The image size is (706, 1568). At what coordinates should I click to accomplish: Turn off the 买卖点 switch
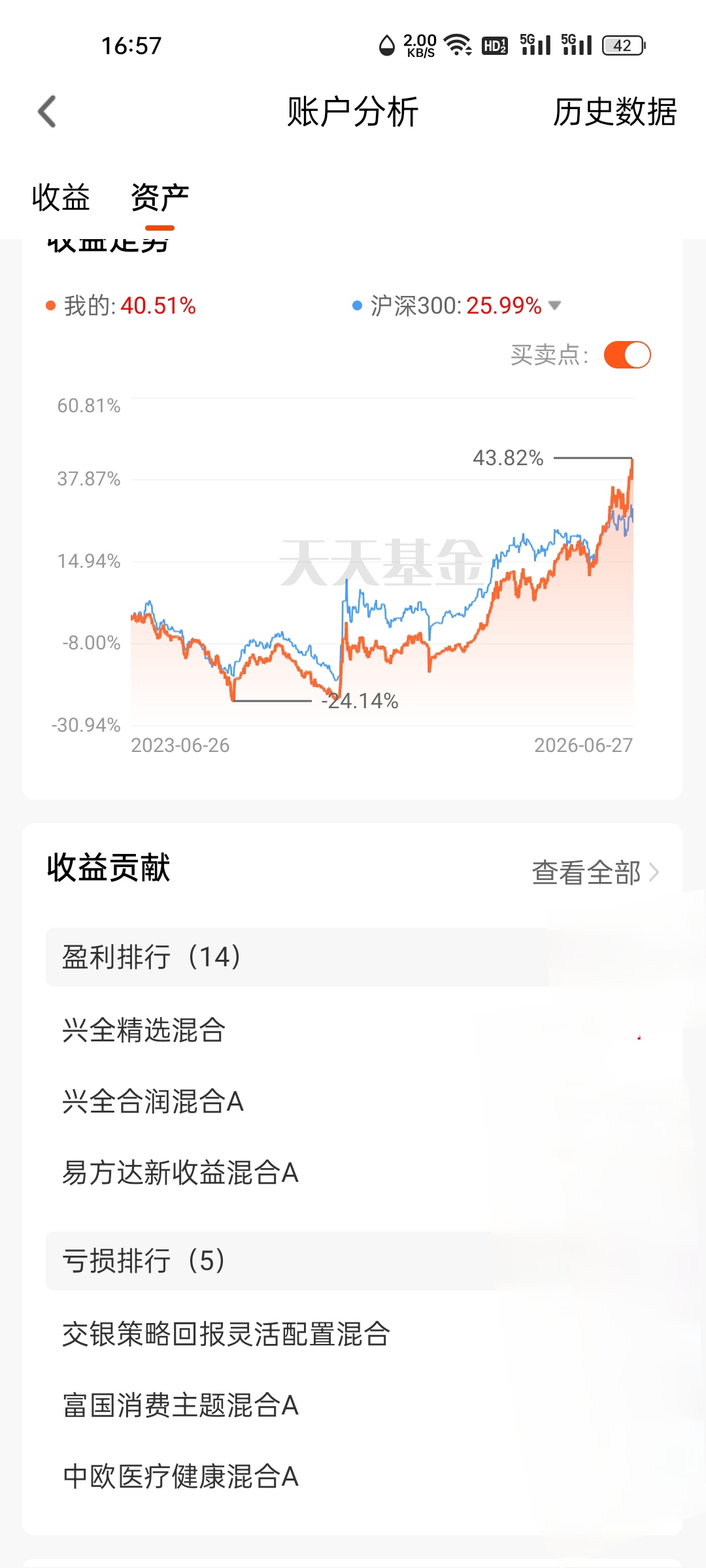(x=627, y=355)
